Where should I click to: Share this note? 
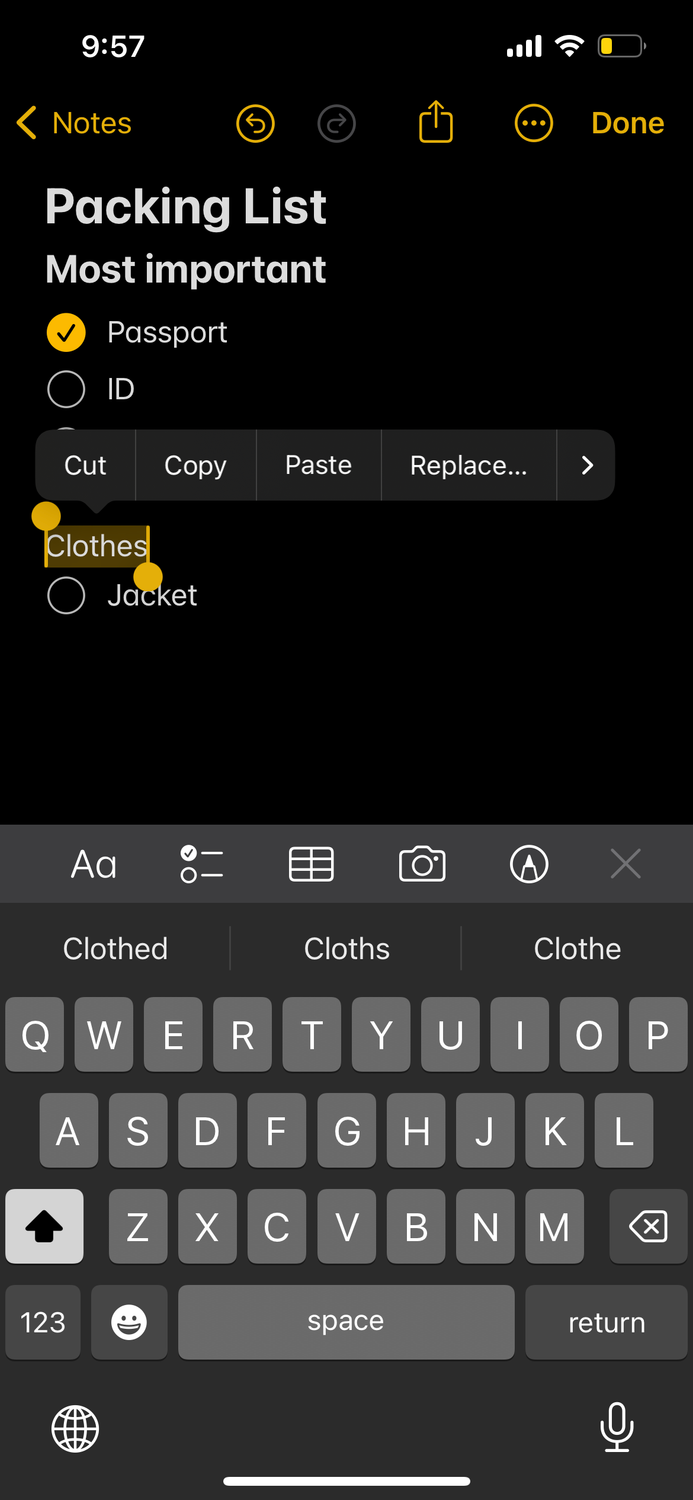435,124
